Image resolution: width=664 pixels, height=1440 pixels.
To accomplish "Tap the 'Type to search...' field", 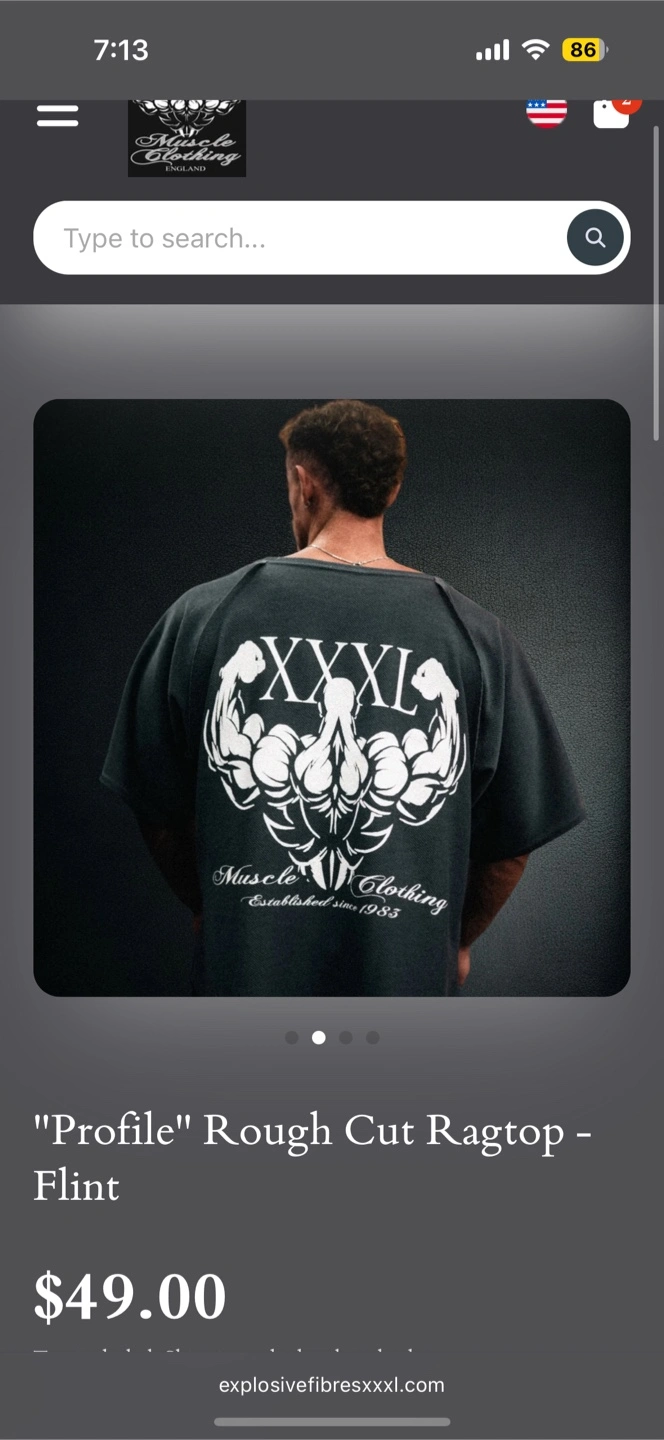I will [x=300, y=238].
